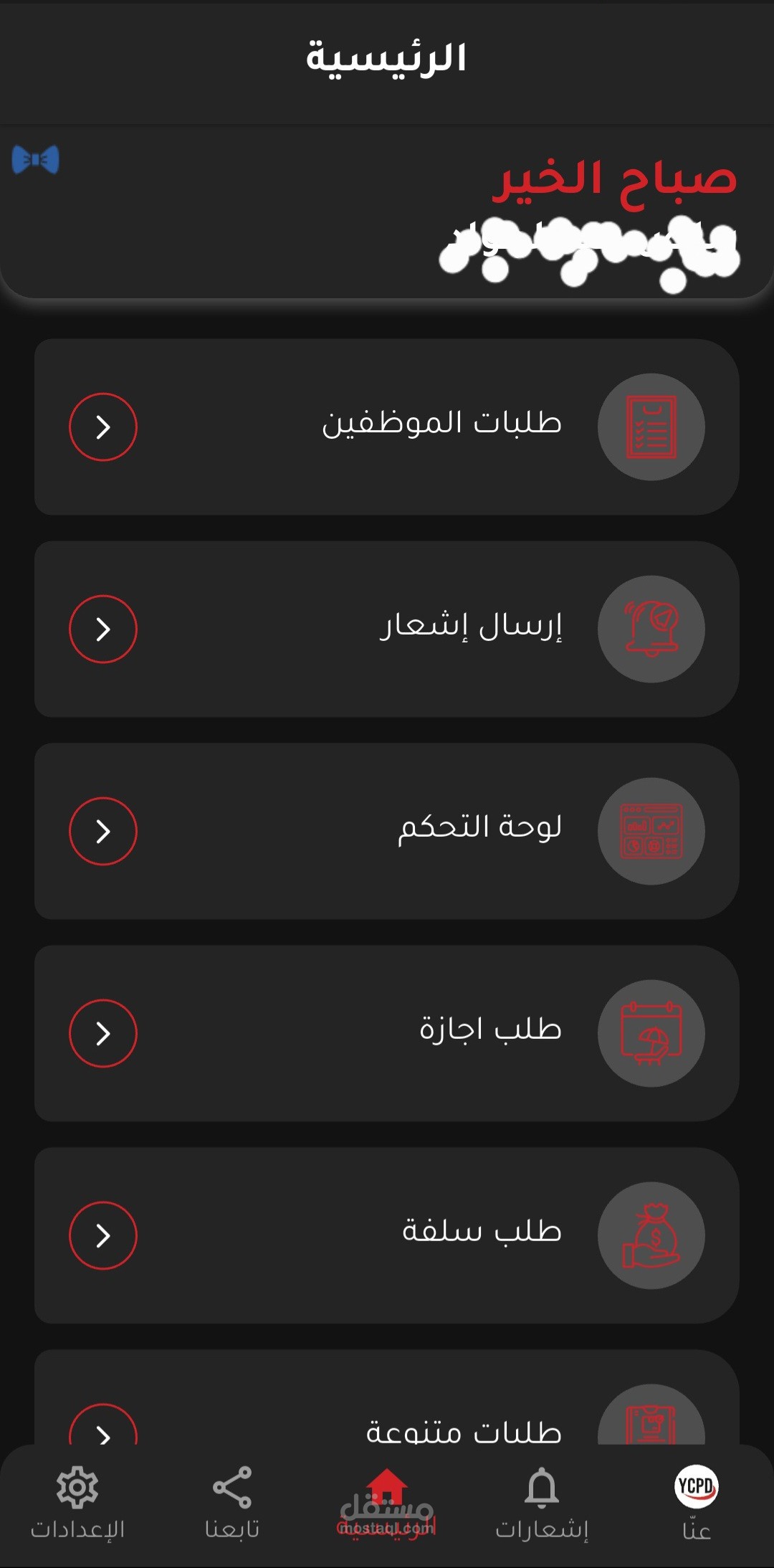Switch to تابعنا tab

[232, 1503]
